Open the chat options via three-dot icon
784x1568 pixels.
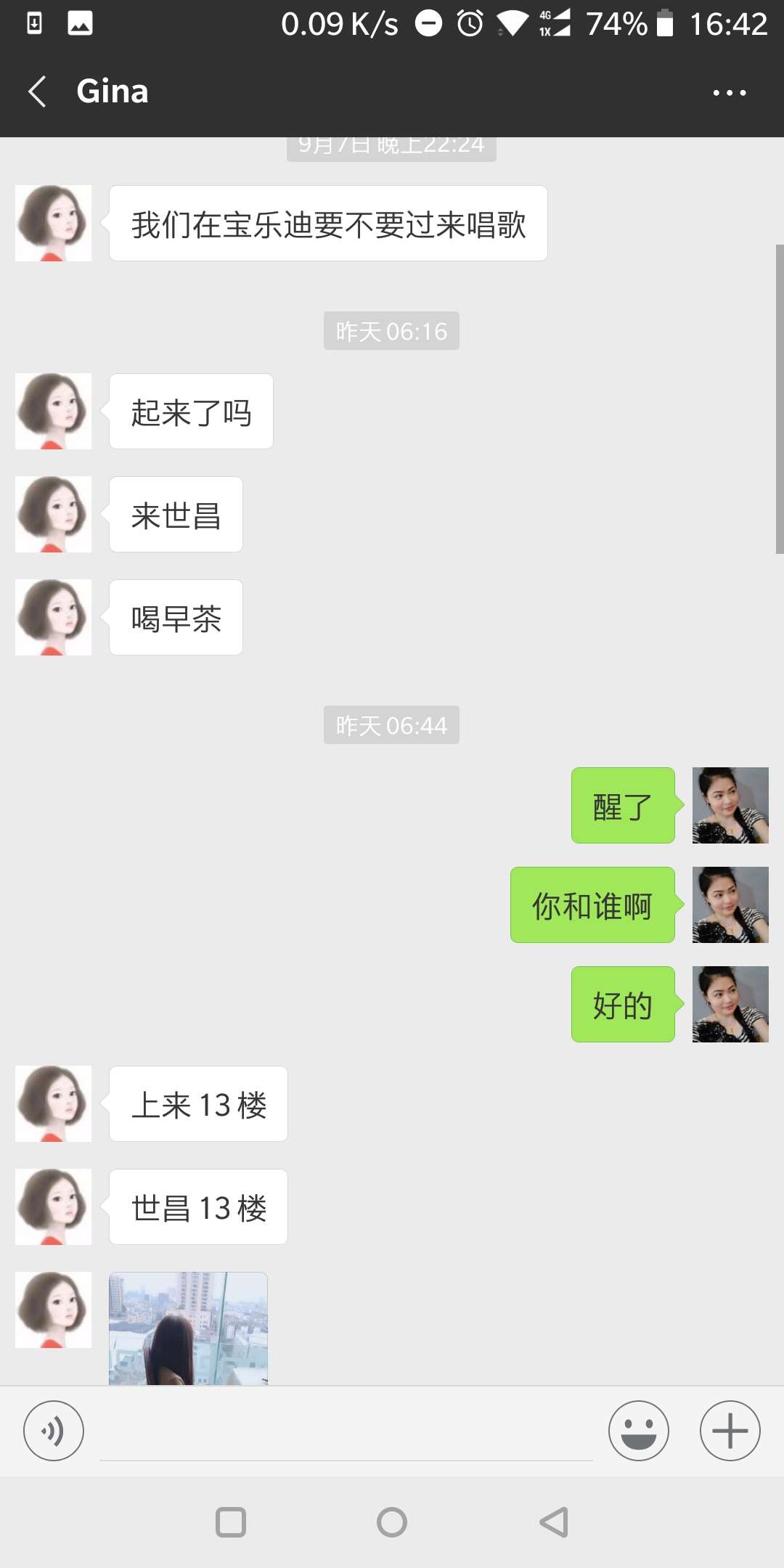[730, 91]
